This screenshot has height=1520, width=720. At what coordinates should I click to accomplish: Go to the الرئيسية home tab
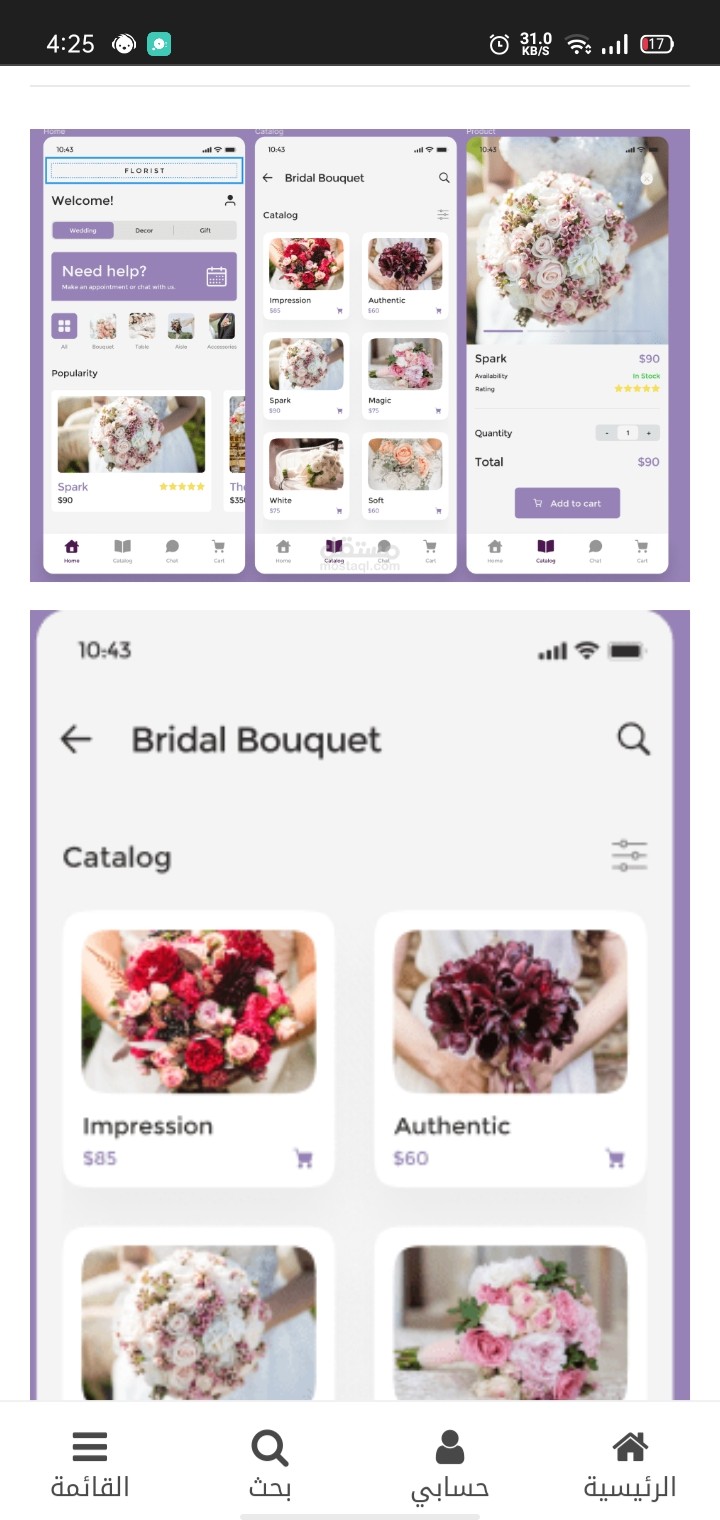(x=630, y=1465)
